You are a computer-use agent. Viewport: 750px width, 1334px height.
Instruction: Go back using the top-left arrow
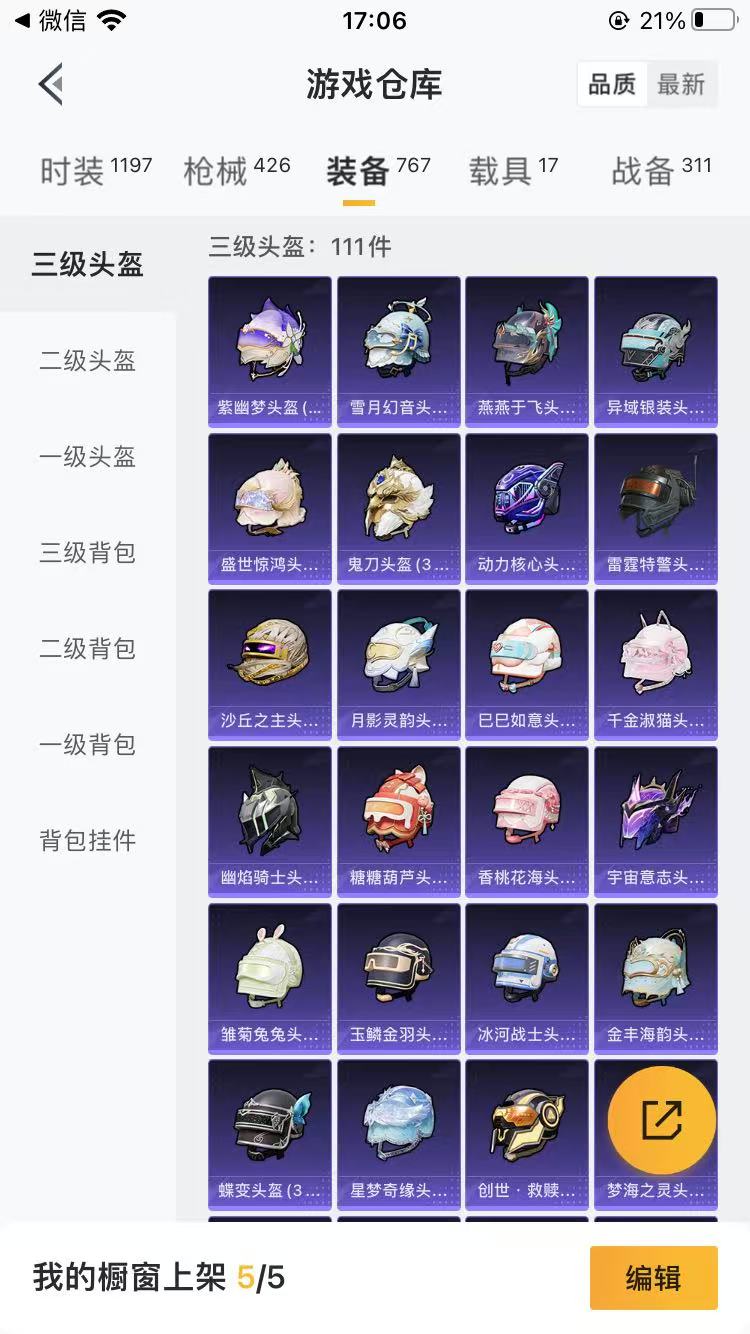[x=50, y=84]
